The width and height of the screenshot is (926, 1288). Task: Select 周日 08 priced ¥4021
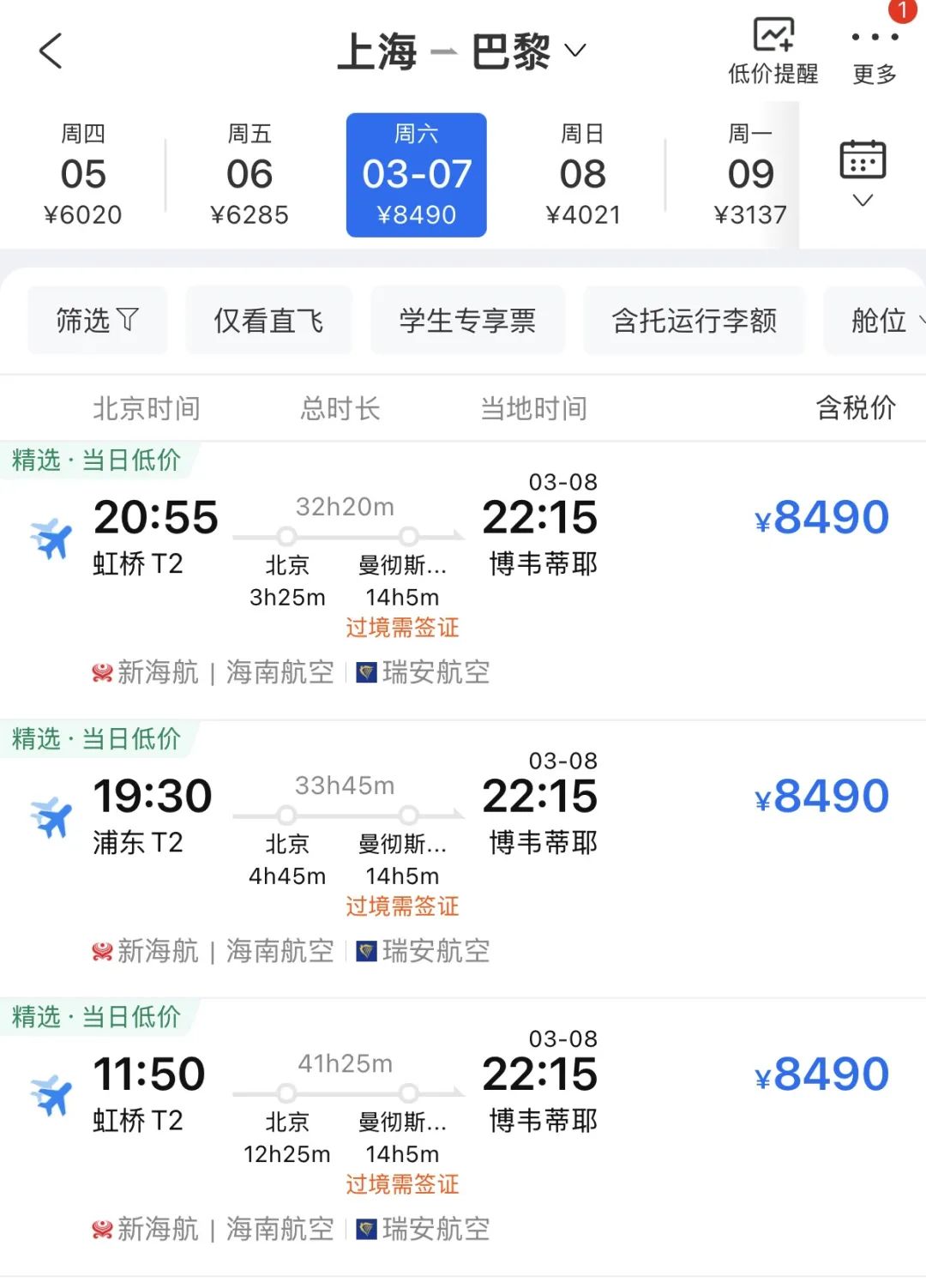click(x=583, y=175)
